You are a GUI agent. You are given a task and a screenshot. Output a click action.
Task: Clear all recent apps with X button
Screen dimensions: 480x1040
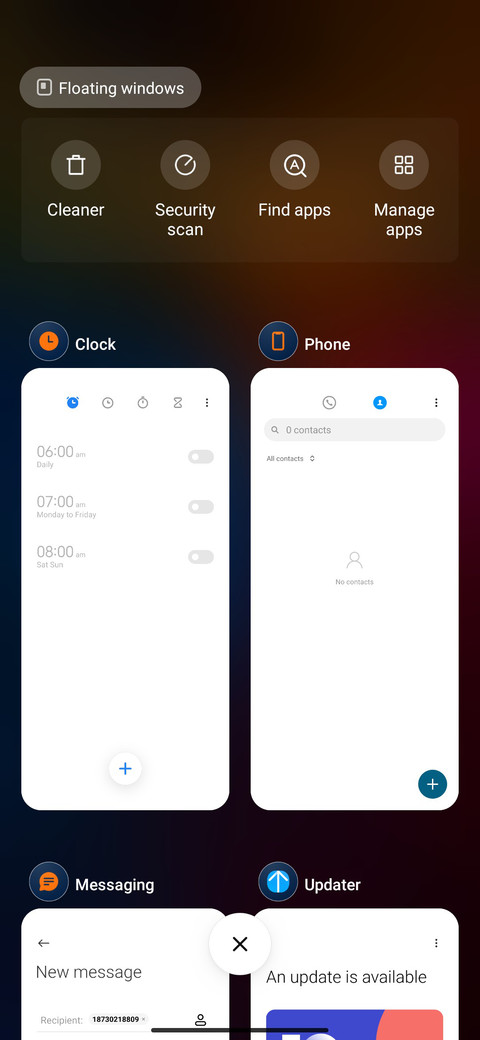click(x=240, y=944)
